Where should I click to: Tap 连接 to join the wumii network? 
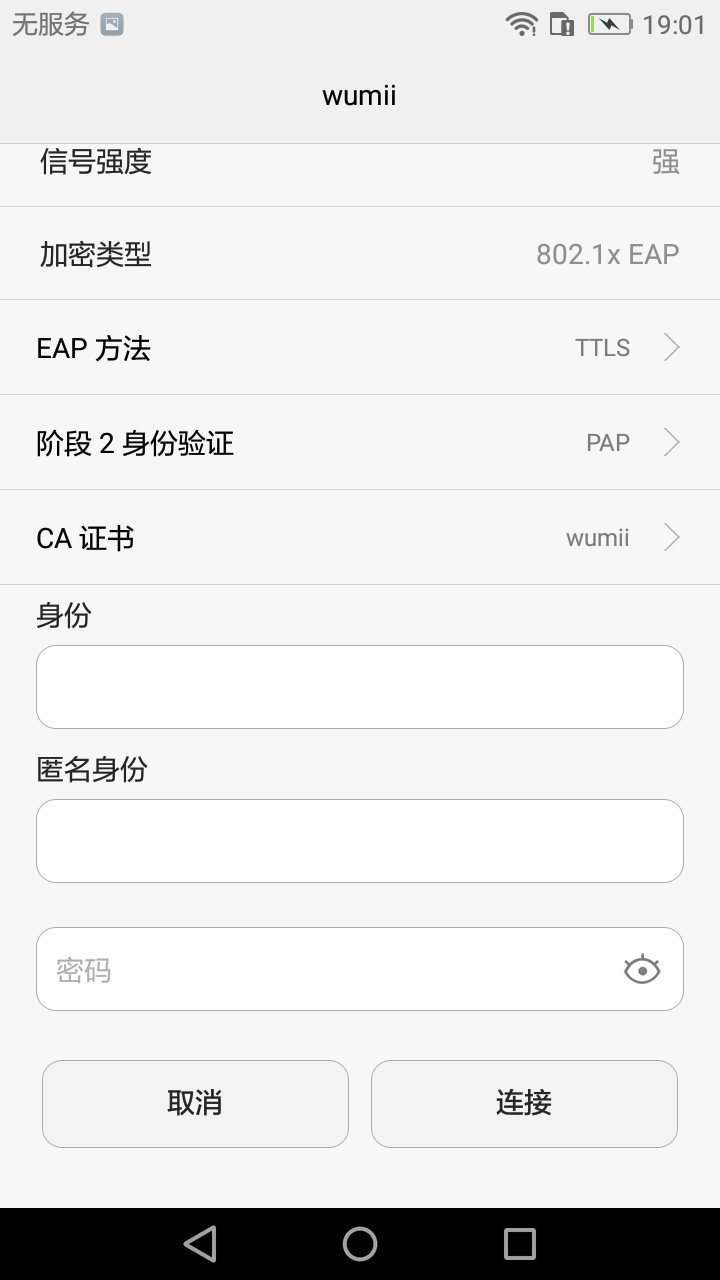[x=524, y=1103]
